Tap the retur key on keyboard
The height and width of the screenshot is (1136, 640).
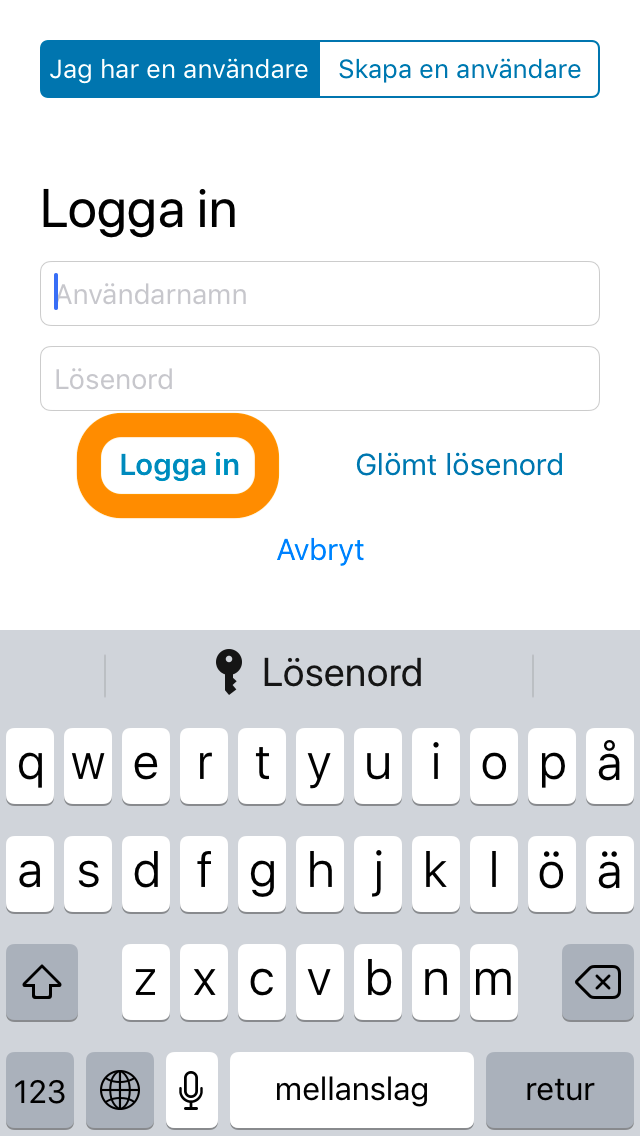560,1090
